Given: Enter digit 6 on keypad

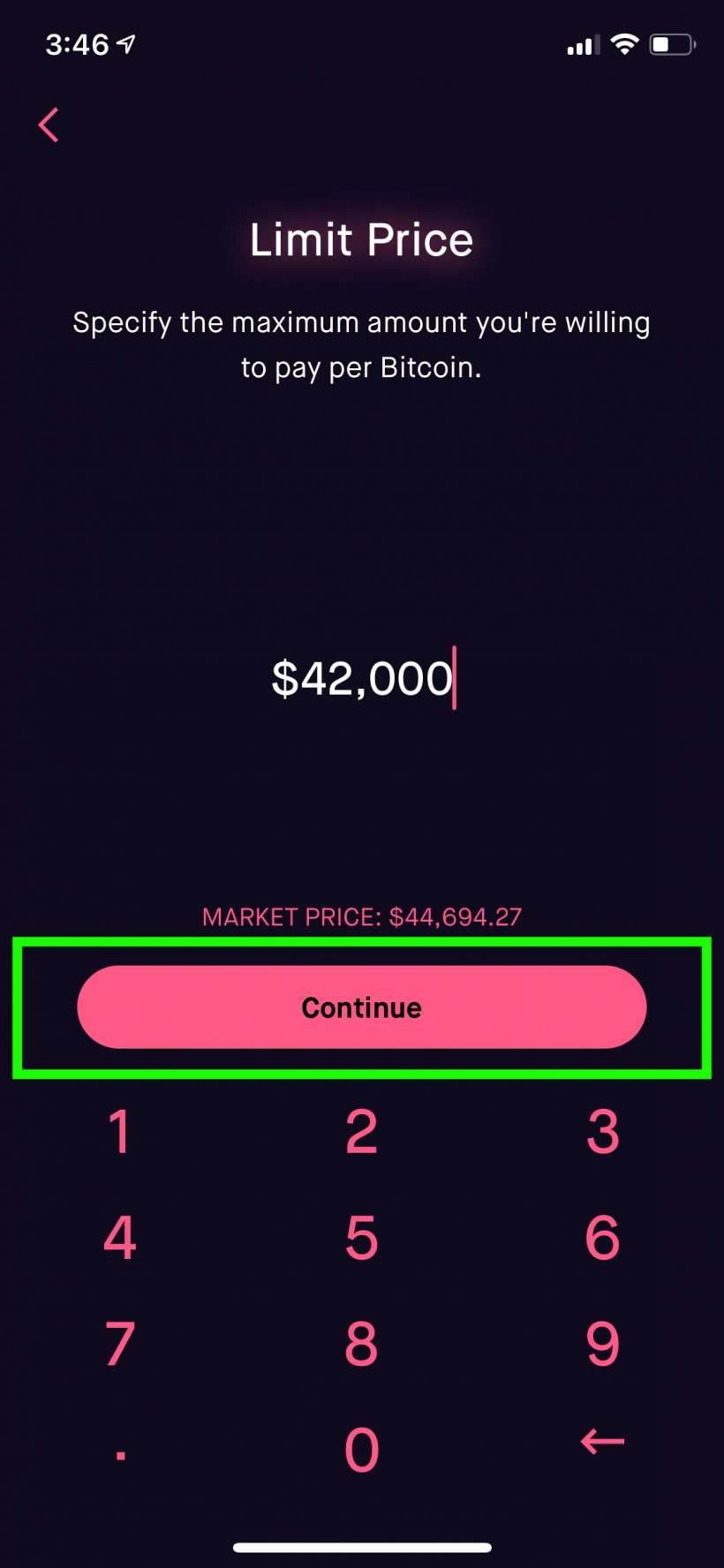Looking at the screenshot, I should click(x=603, y=1238).
